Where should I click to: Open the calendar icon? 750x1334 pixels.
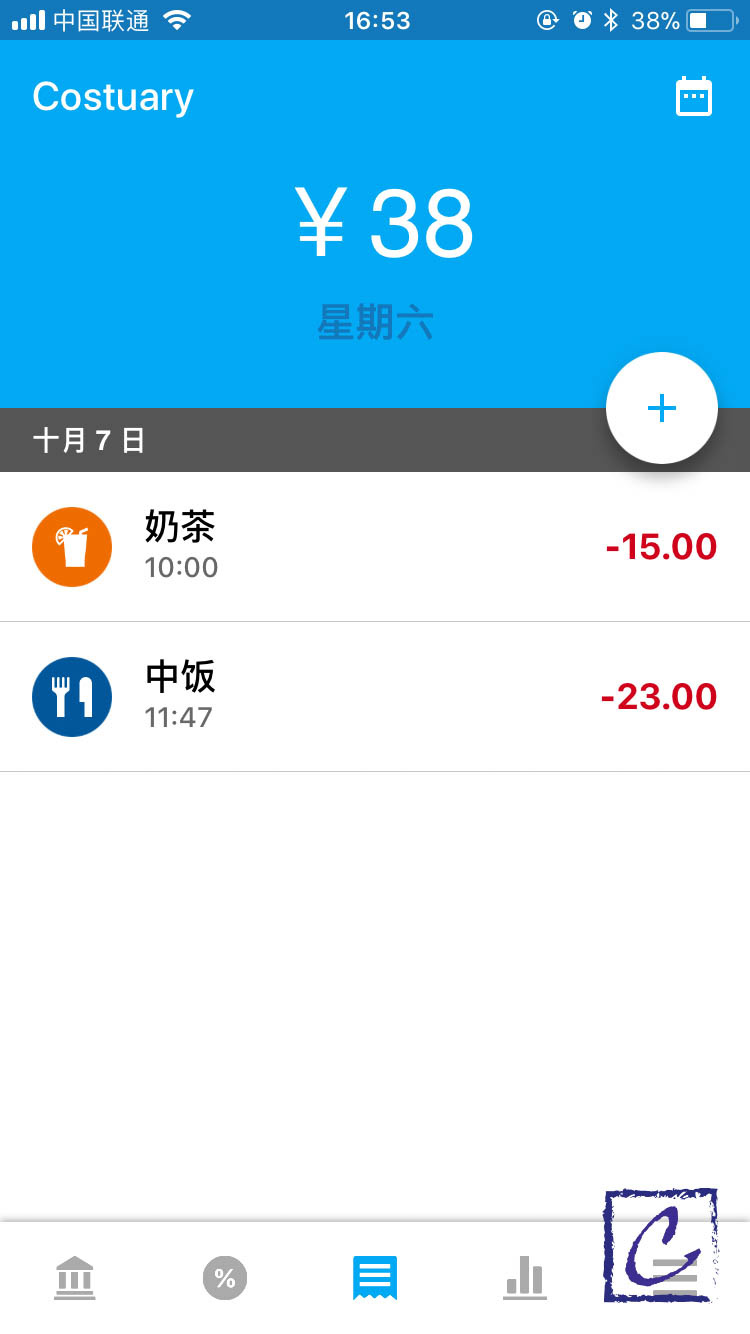click(694, 97)
